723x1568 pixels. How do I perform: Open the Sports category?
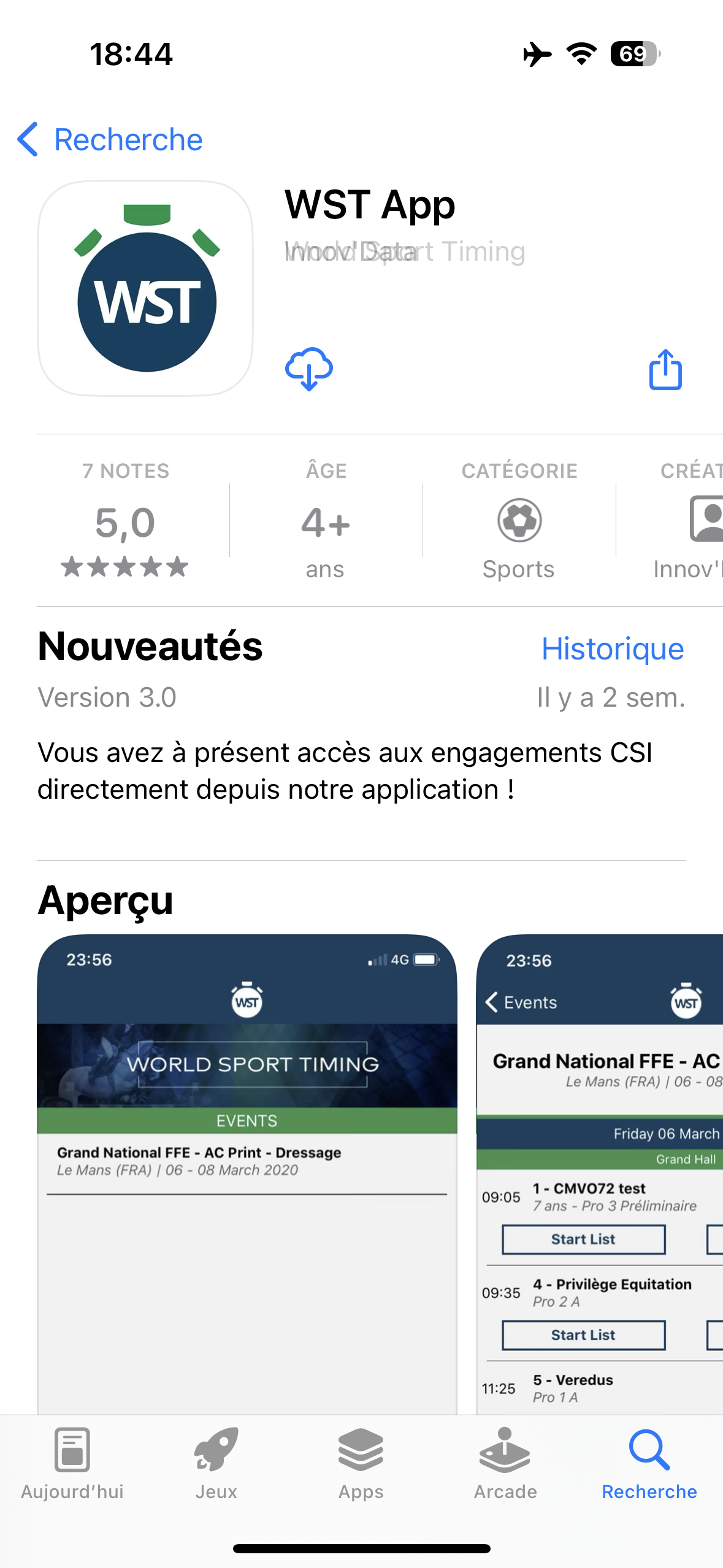point(519,520)
